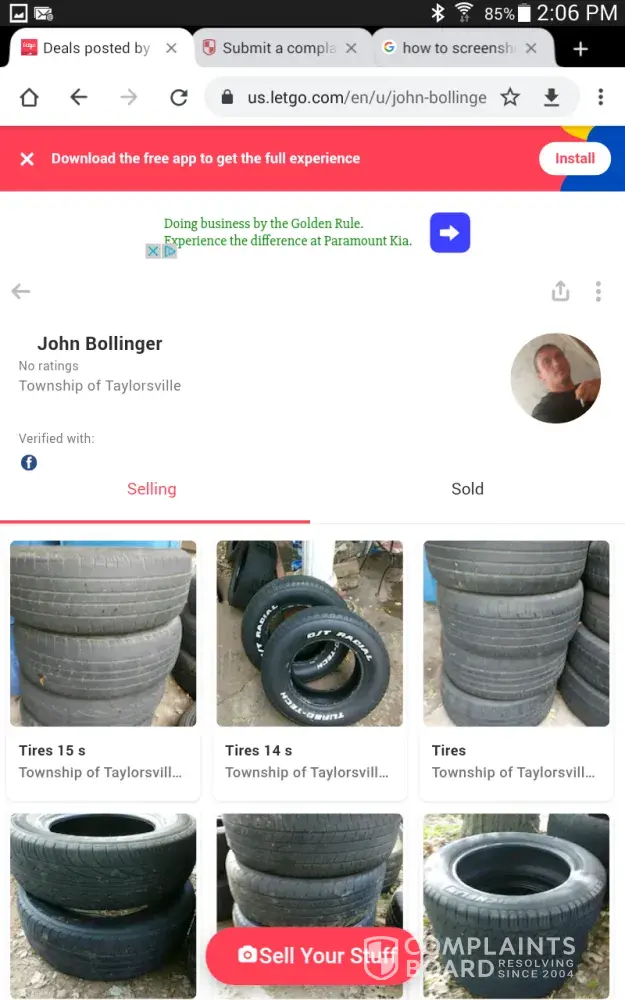Install the letgo app
The width and height of the screenshot is (625, 1000).
point(574,159)
